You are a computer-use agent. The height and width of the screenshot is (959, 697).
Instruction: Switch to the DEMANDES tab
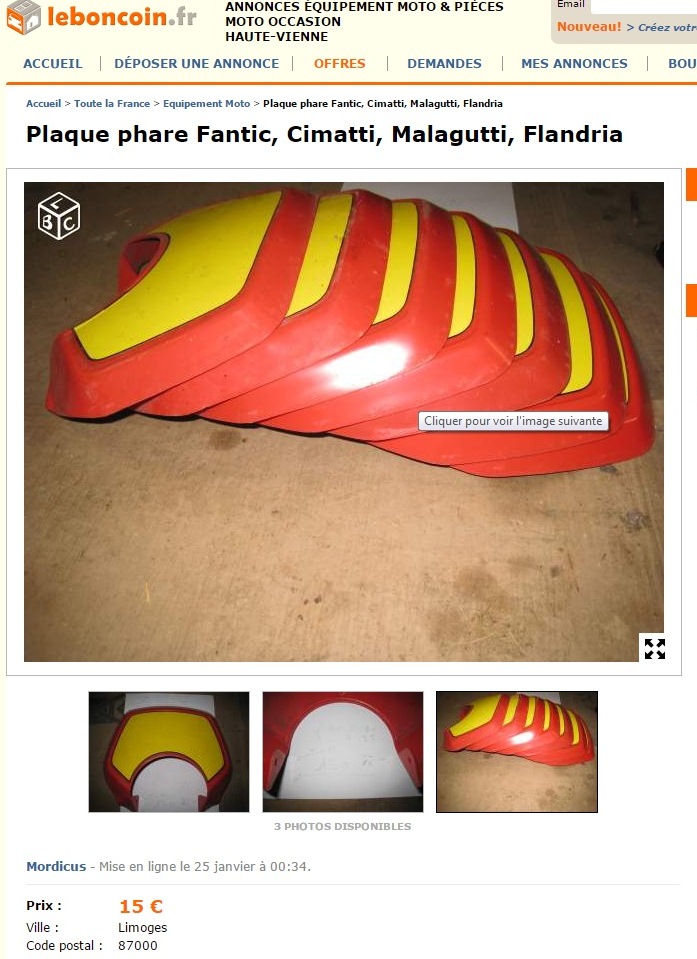[444, 63]
